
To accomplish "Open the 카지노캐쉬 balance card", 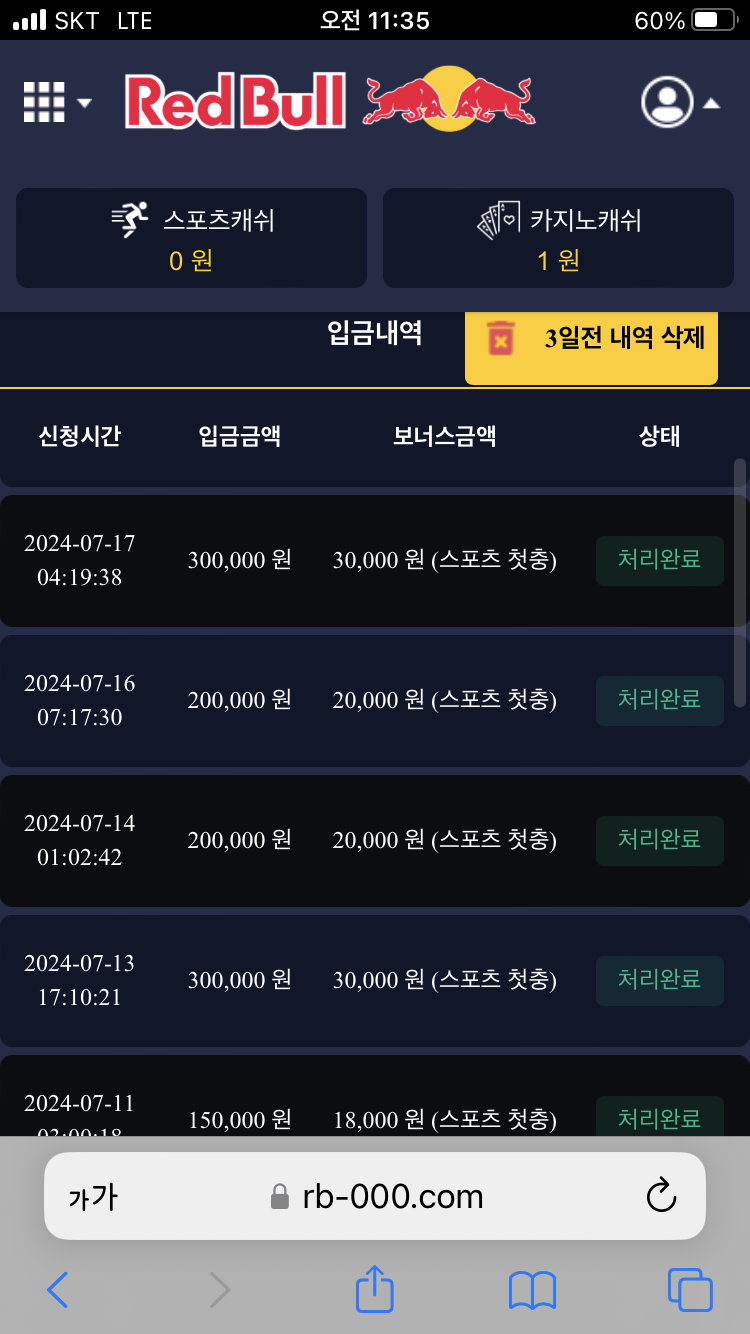I will (x=558, y=238).
